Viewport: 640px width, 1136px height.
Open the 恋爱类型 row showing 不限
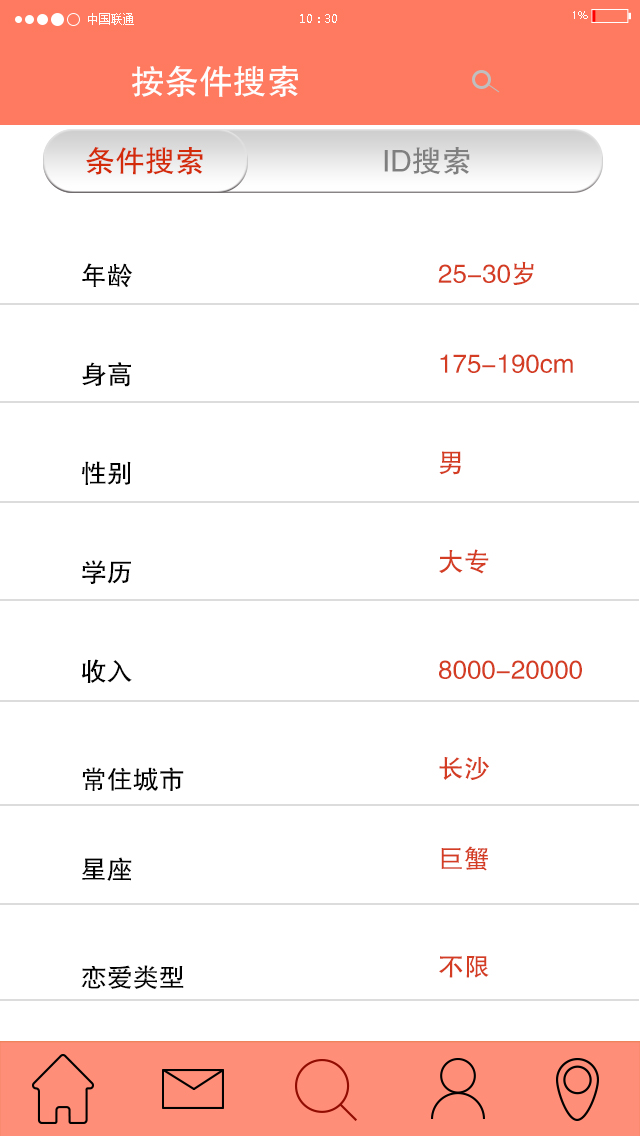click(320, 953)
